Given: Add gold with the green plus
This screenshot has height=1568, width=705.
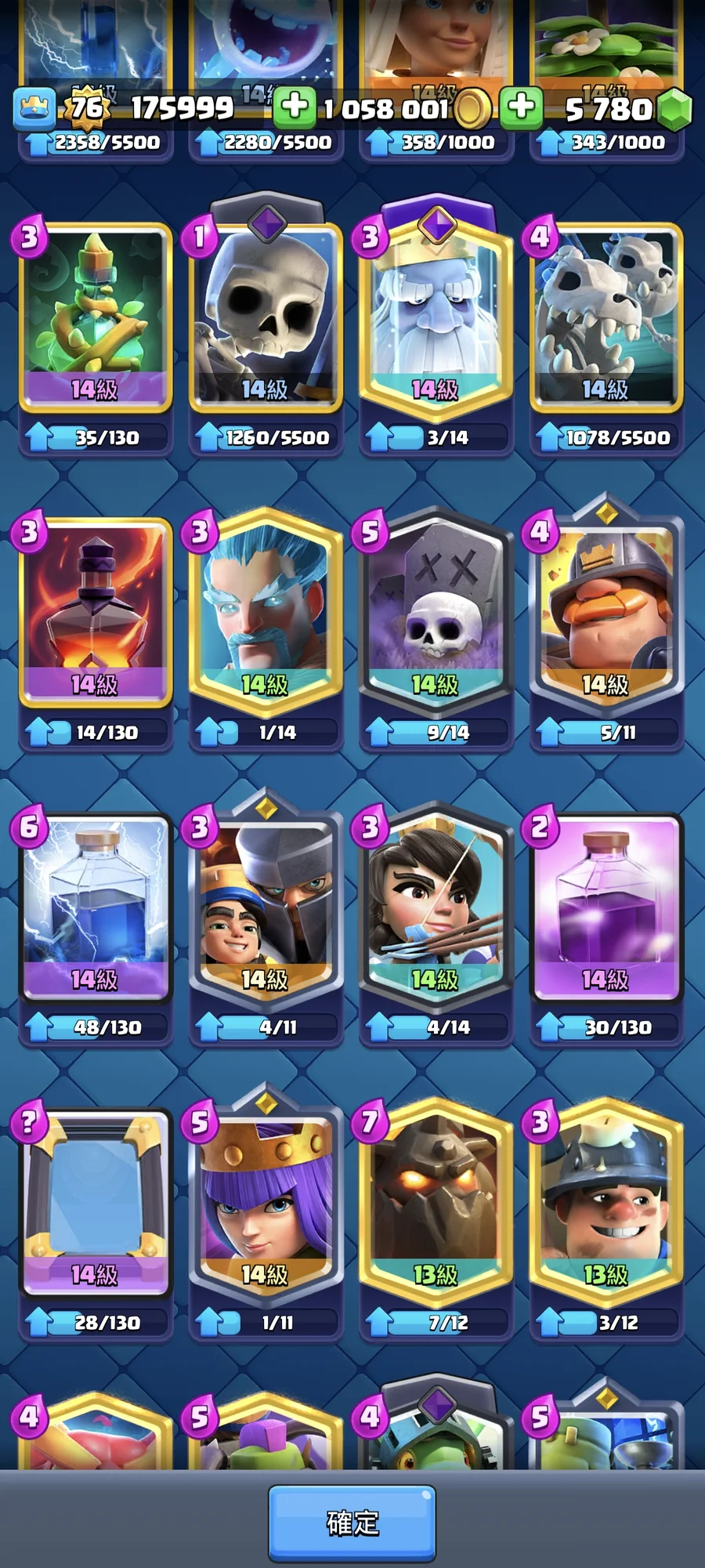Looking at the screenshot, I should point(294,107).
